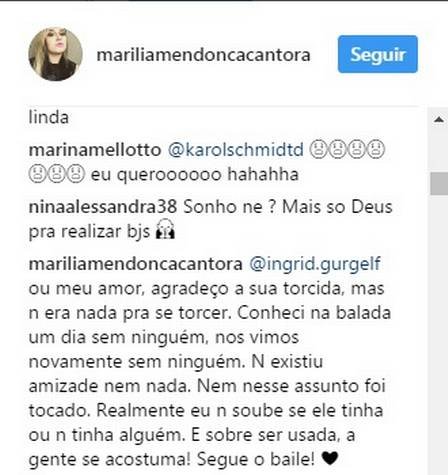Follow mariliamendoncacantora with the Seguir button
The width and height of the screenshot is (448, 475).
(x=378, y=54)
